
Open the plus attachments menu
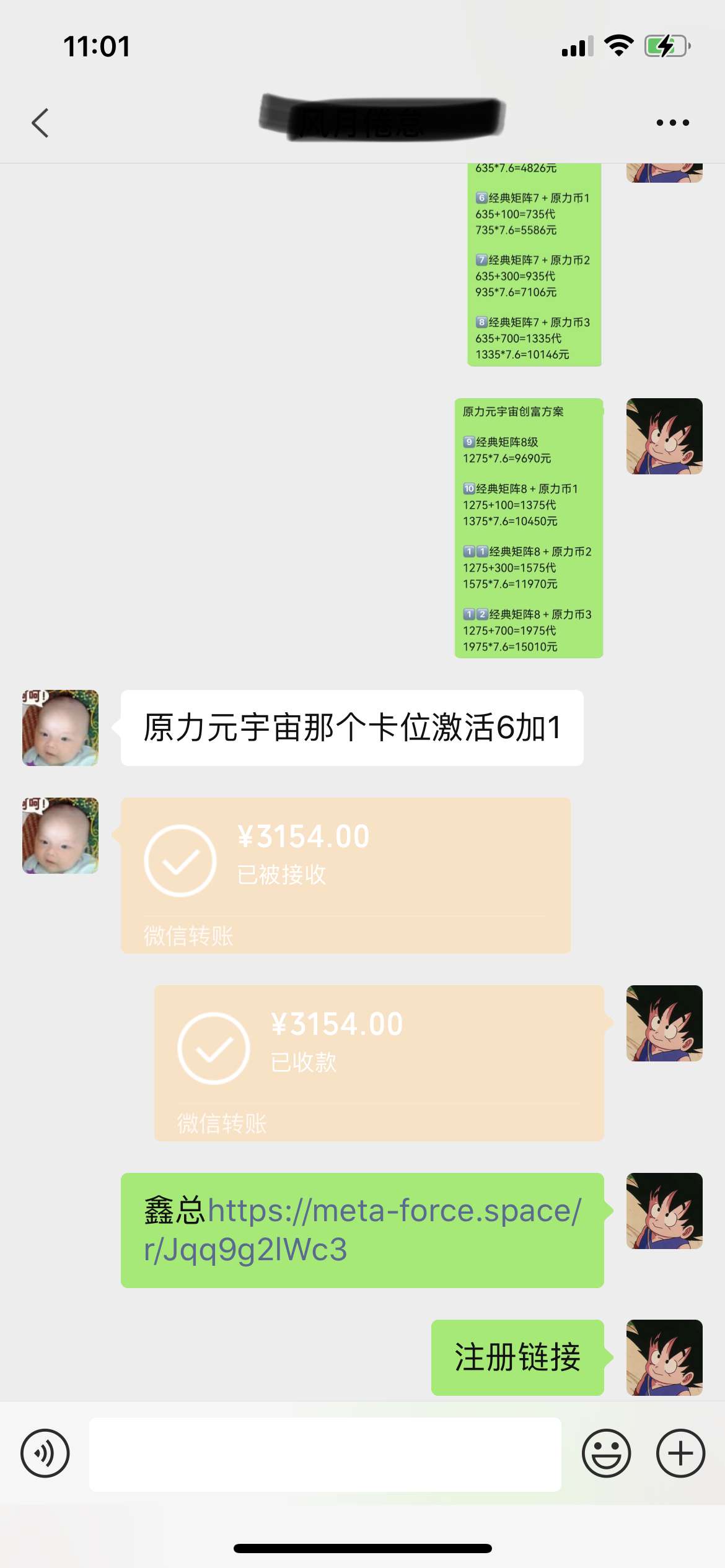pos(680,1453)
